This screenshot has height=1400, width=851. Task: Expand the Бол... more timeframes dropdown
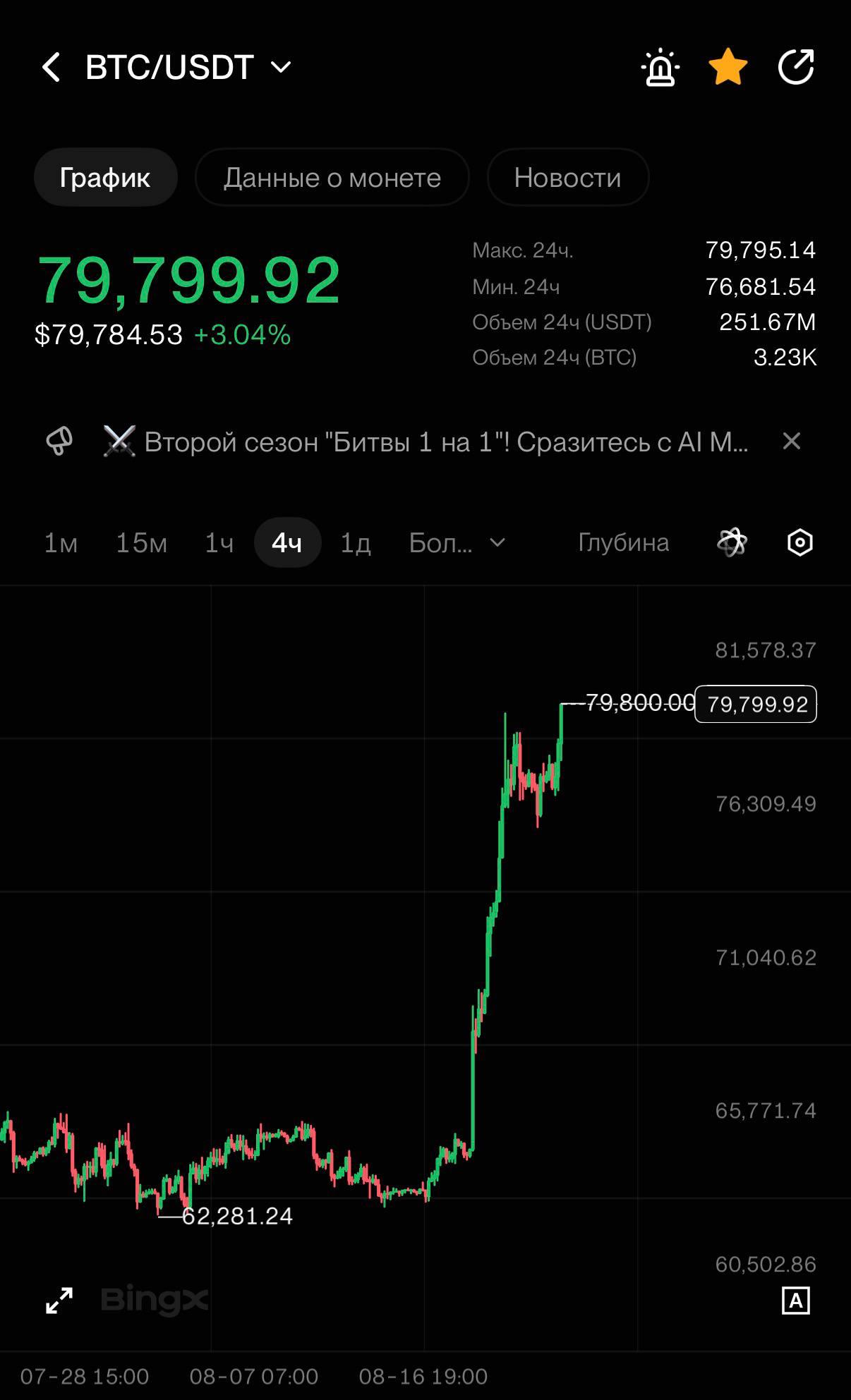457,543
